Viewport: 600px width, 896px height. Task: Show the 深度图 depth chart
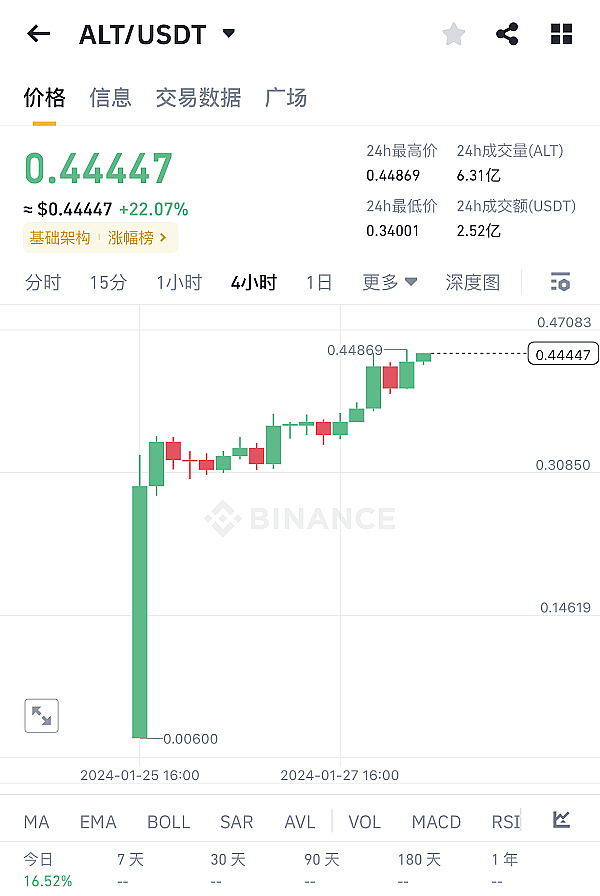pos(472,283)
